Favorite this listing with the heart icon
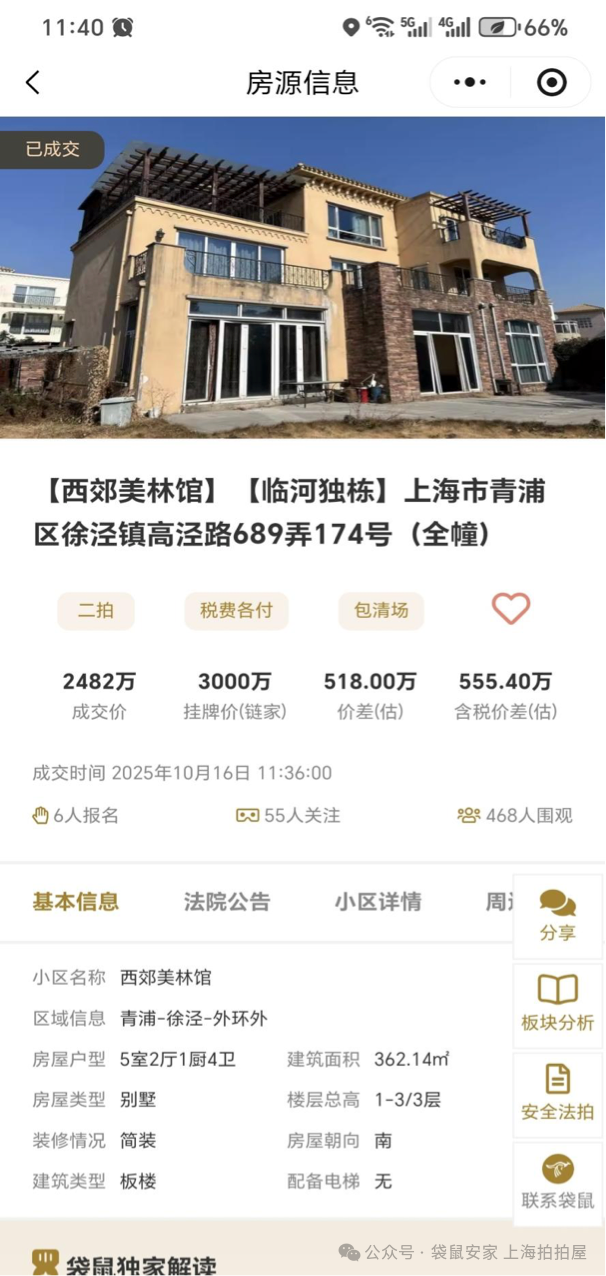Screen dimensions: 606x1276 point(510,609)
